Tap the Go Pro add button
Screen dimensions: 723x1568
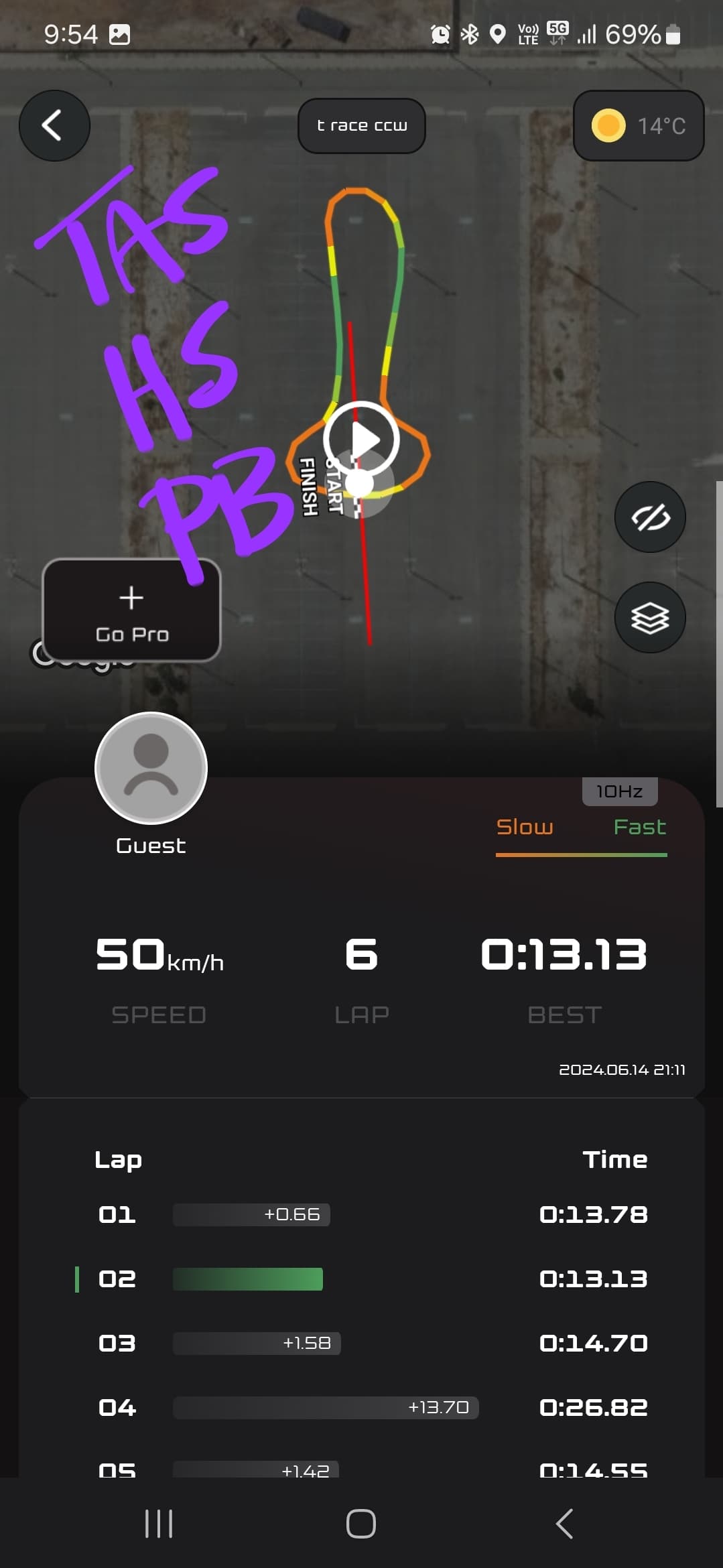coord(131,610)
